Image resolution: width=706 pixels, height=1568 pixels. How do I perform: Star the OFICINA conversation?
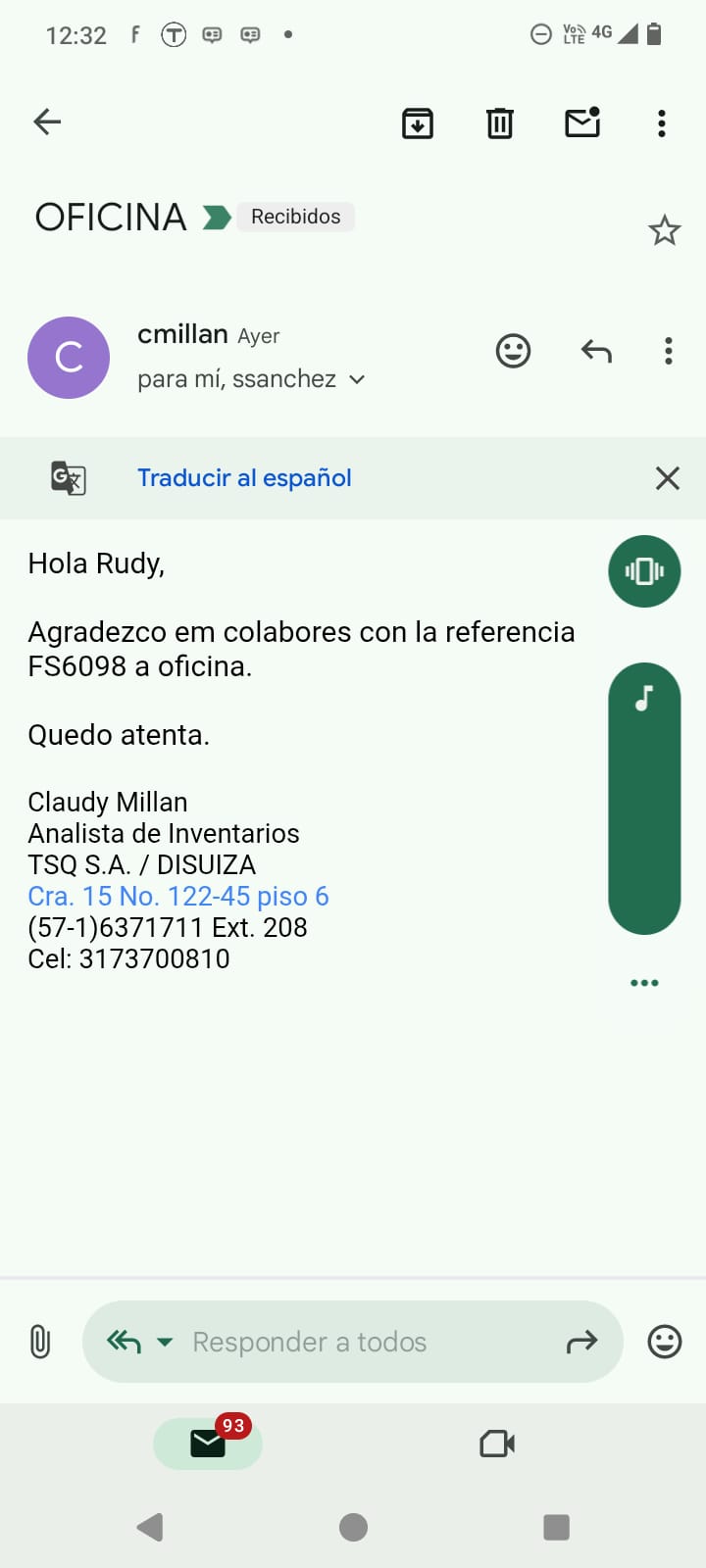pos(665,230)
